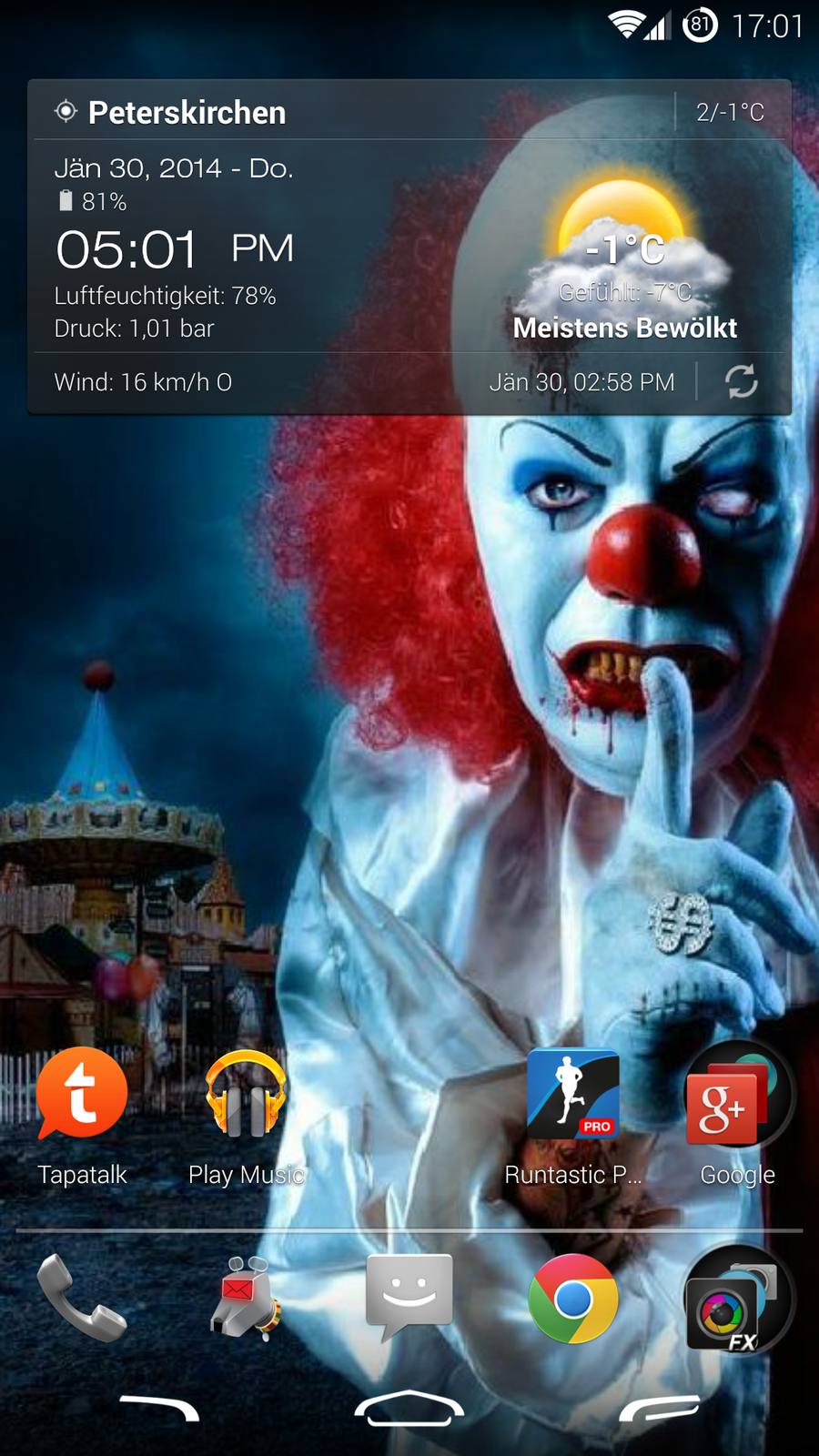Launch Chrome browser
Screen dimensions: 819x1456
tap(573, 1299)
